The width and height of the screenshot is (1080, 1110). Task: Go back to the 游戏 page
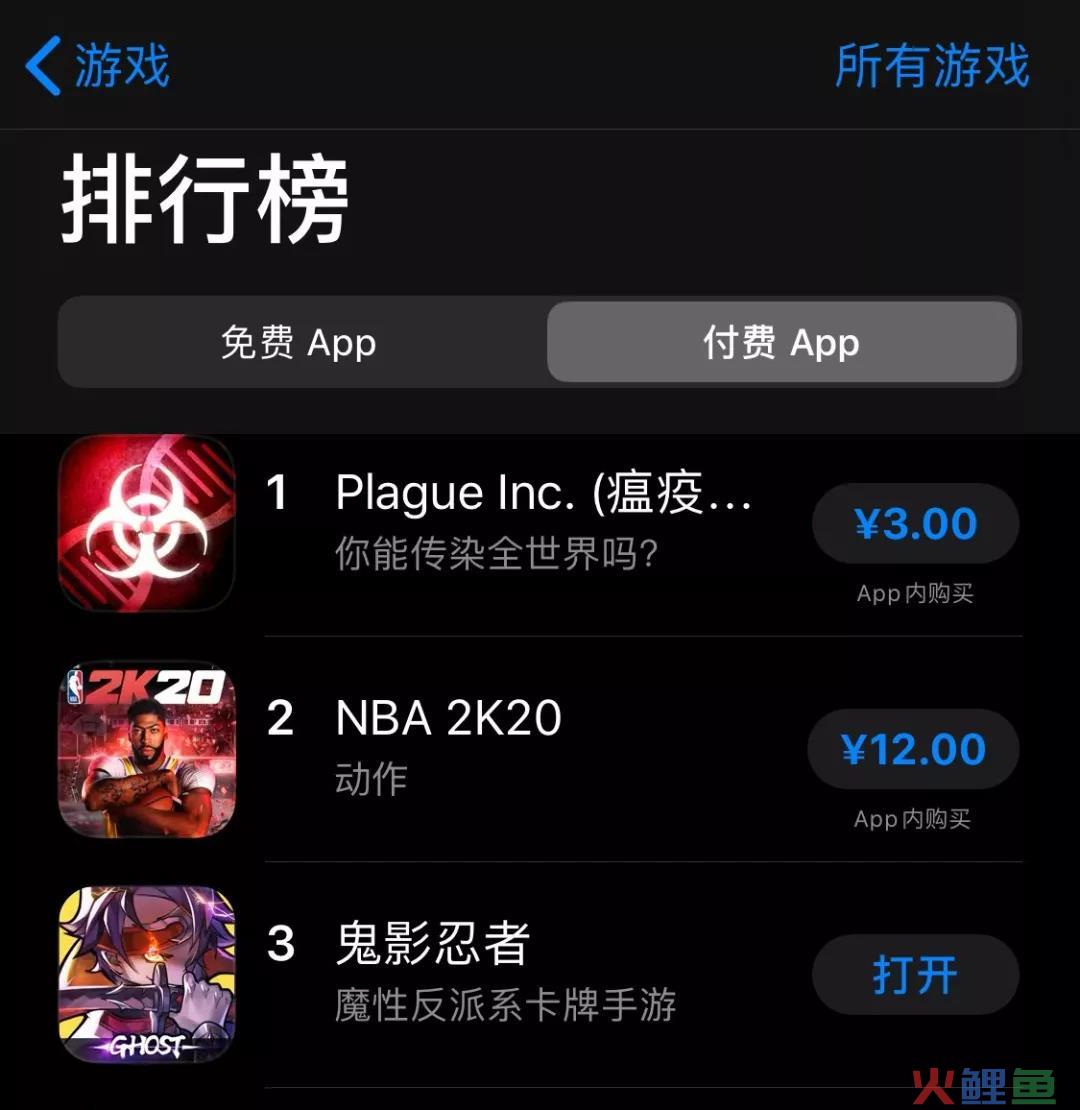[98, 66]
